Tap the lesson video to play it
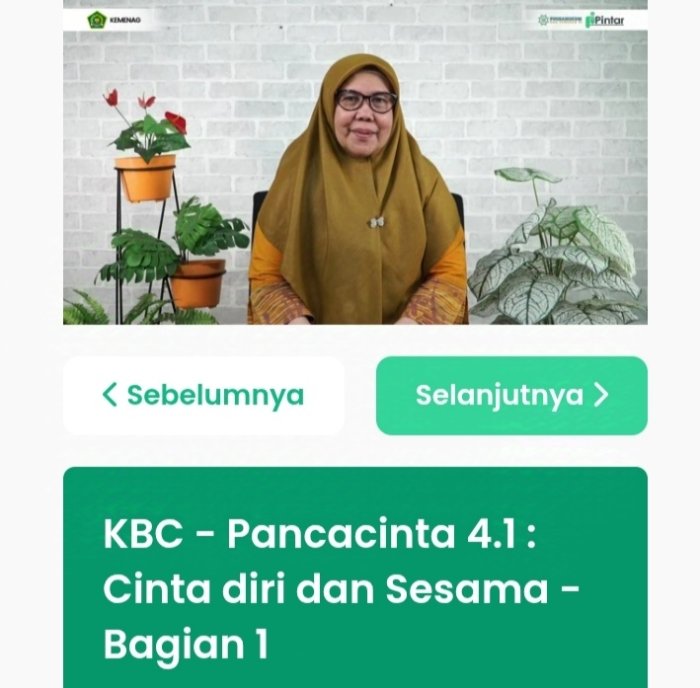Viewport: 700px width, 688px height. tap(355, 165)
